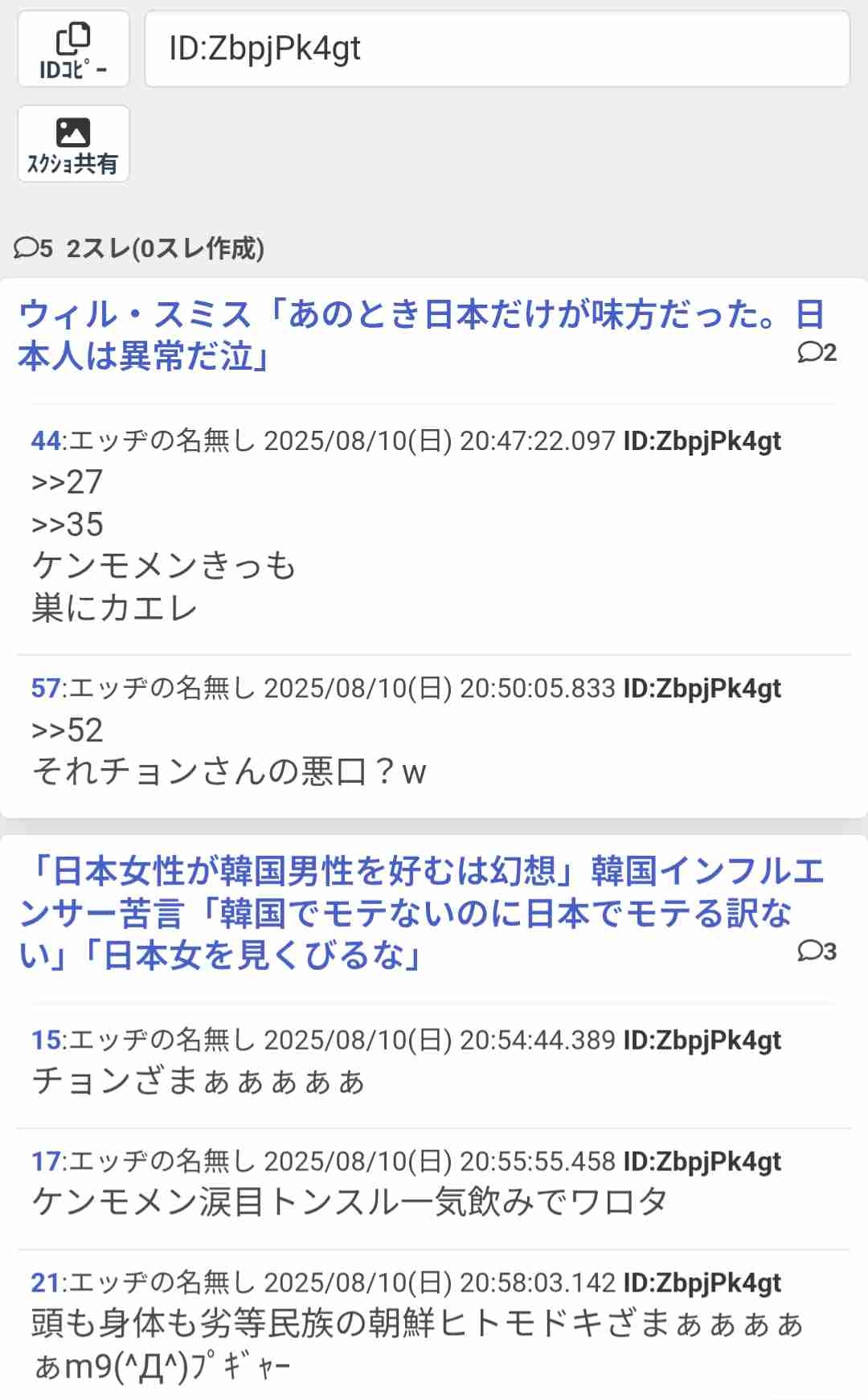The height and width of the screenshot is (1400, 868).
Task: Focus the ID:ZbpjPk4gt text field
Action: click(x=497, y=49)
